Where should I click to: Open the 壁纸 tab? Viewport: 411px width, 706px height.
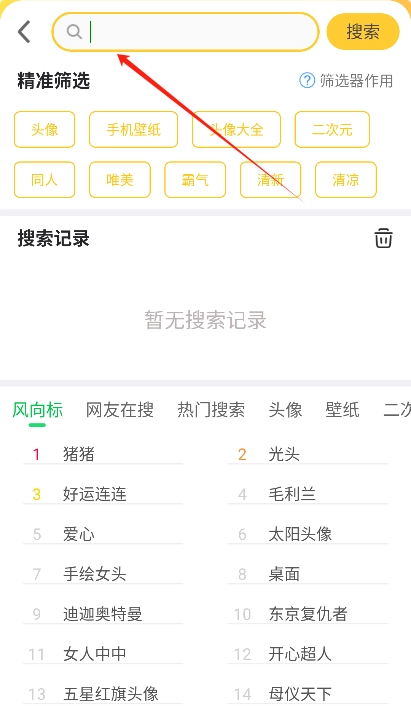point(342,410)
